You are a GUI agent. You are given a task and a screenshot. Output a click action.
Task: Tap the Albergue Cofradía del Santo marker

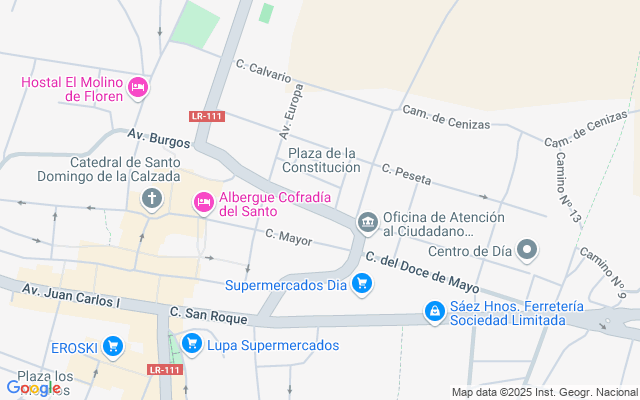point(203,203)
